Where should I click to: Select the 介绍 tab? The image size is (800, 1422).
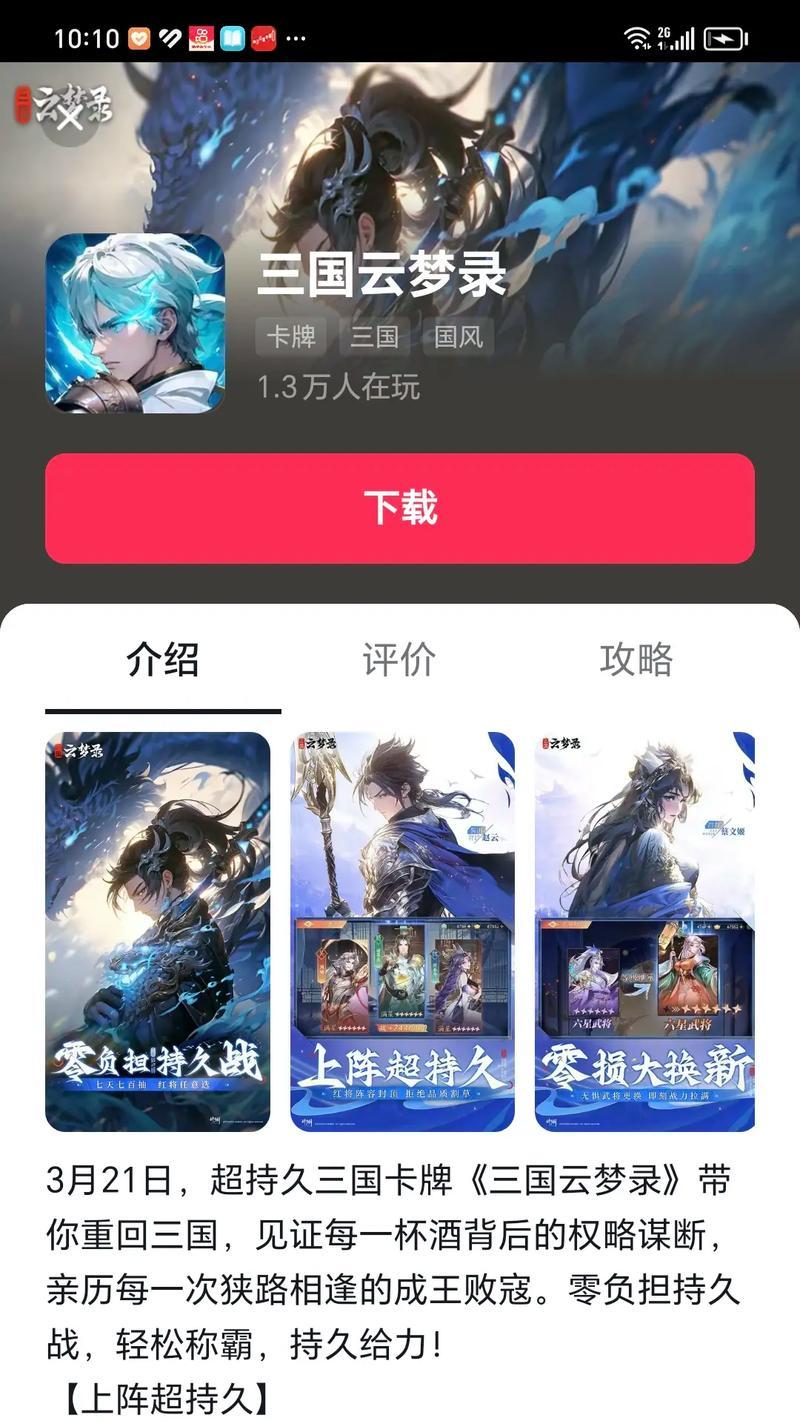click(x=163, y=660)
